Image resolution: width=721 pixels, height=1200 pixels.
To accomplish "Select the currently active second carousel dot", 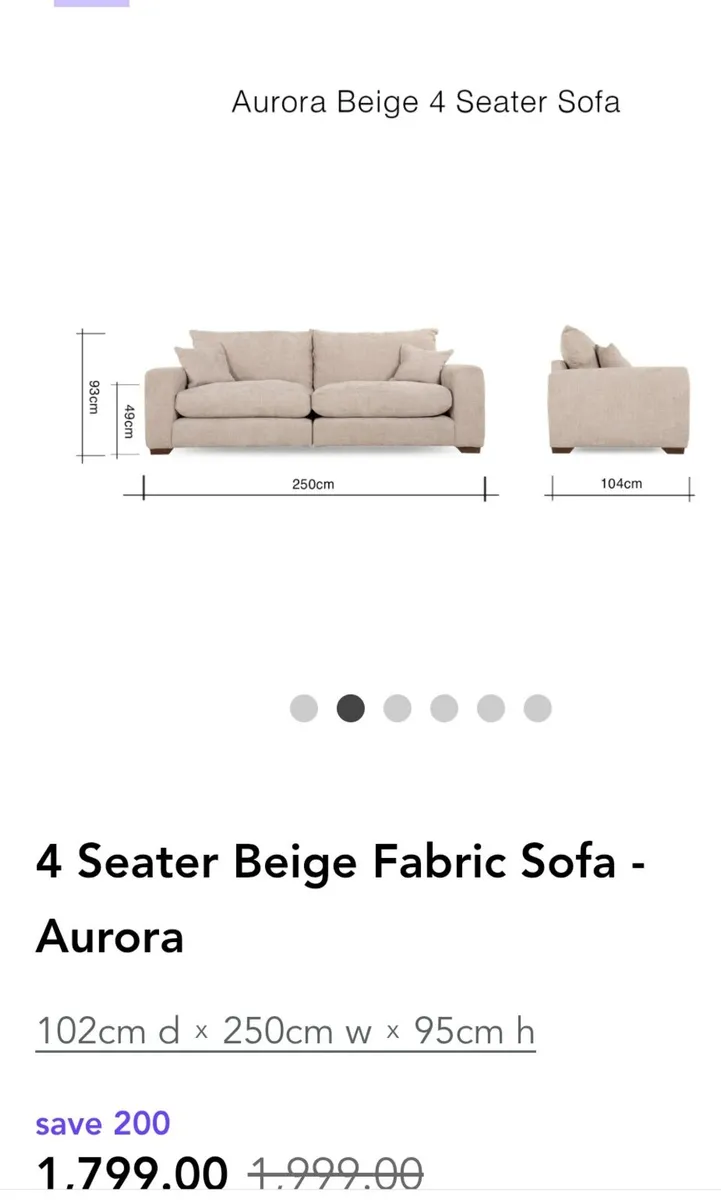I will 351,707.
